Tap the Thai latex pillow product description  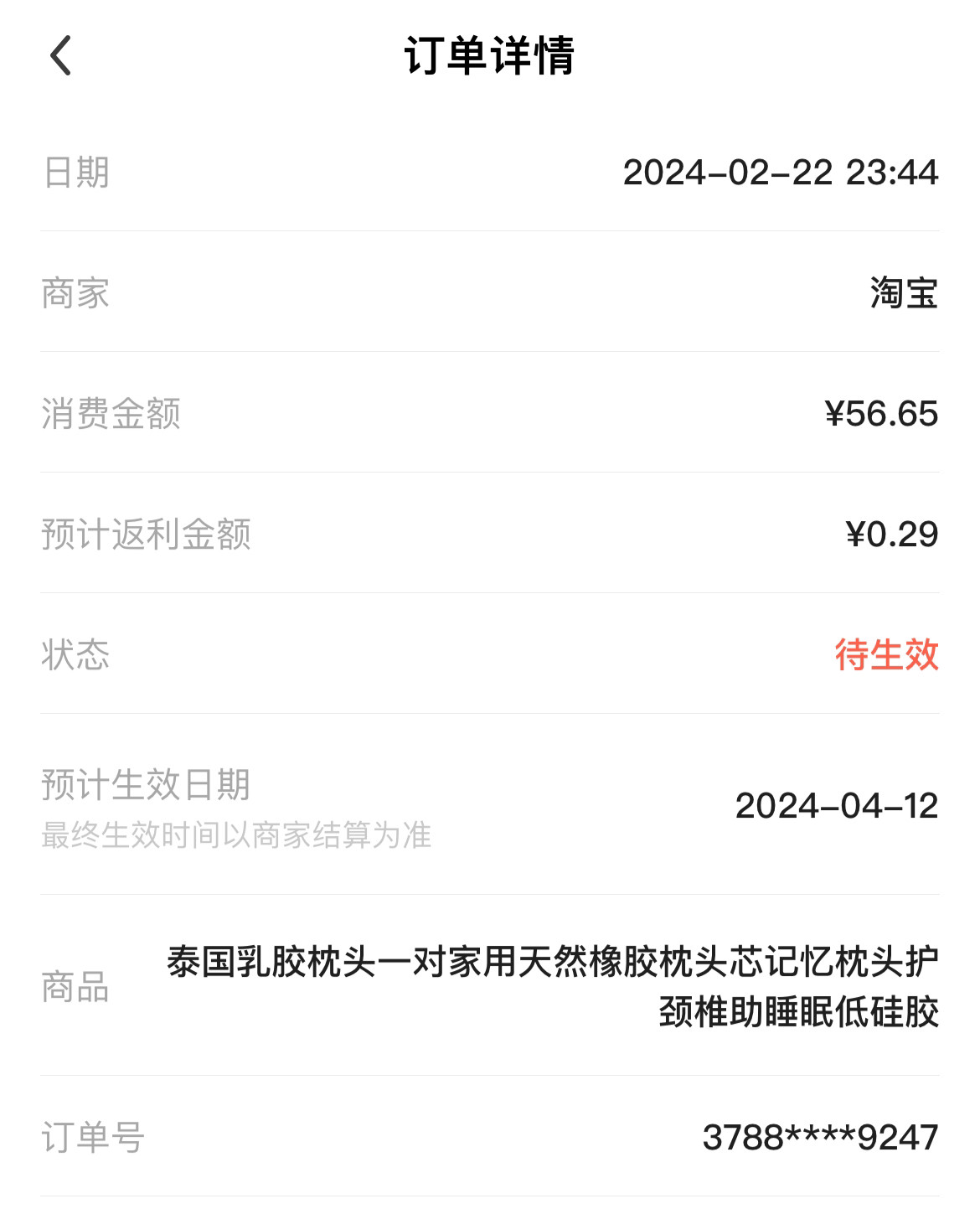pos(553,987)
